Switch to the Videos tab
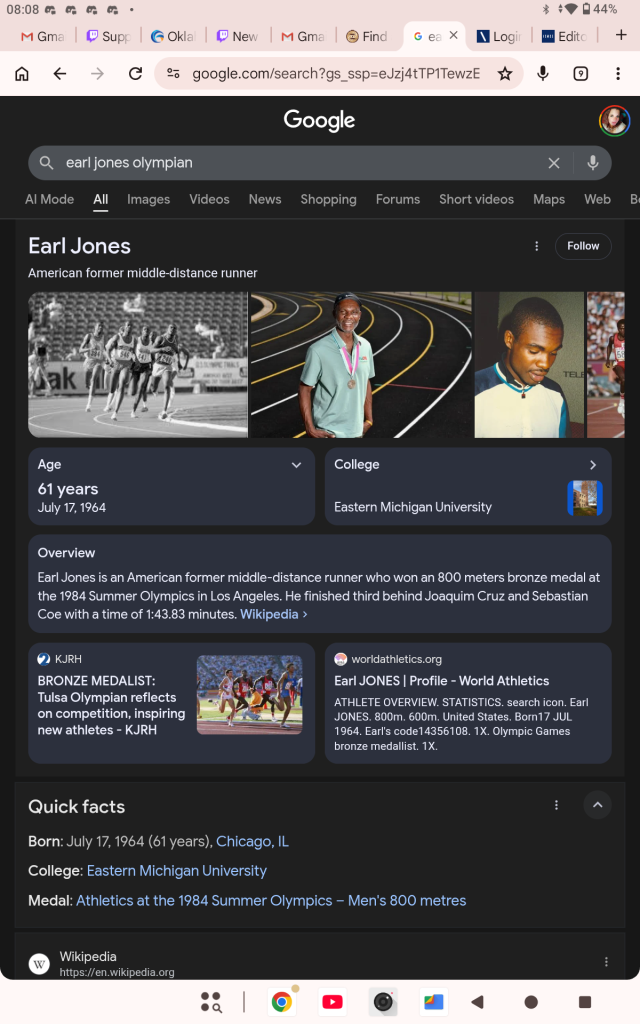 (209, 199)
